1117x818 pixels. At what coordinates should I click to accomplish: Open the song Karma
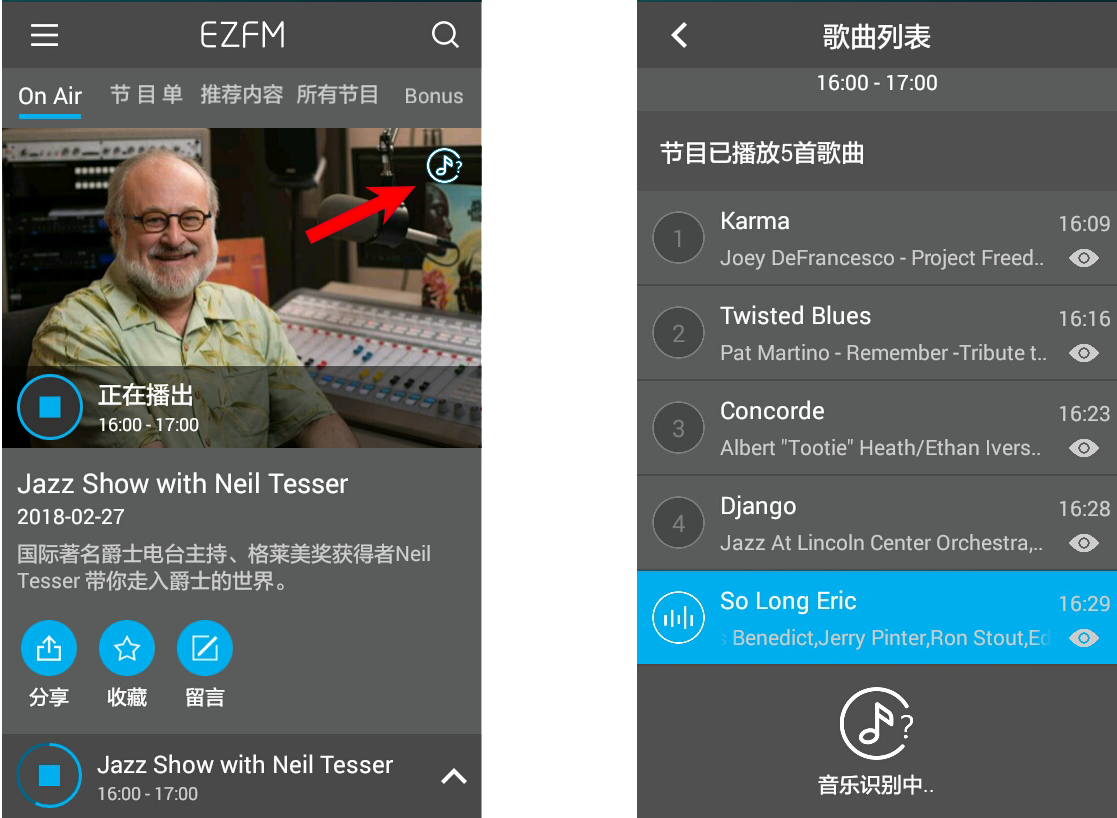[860, 238]
